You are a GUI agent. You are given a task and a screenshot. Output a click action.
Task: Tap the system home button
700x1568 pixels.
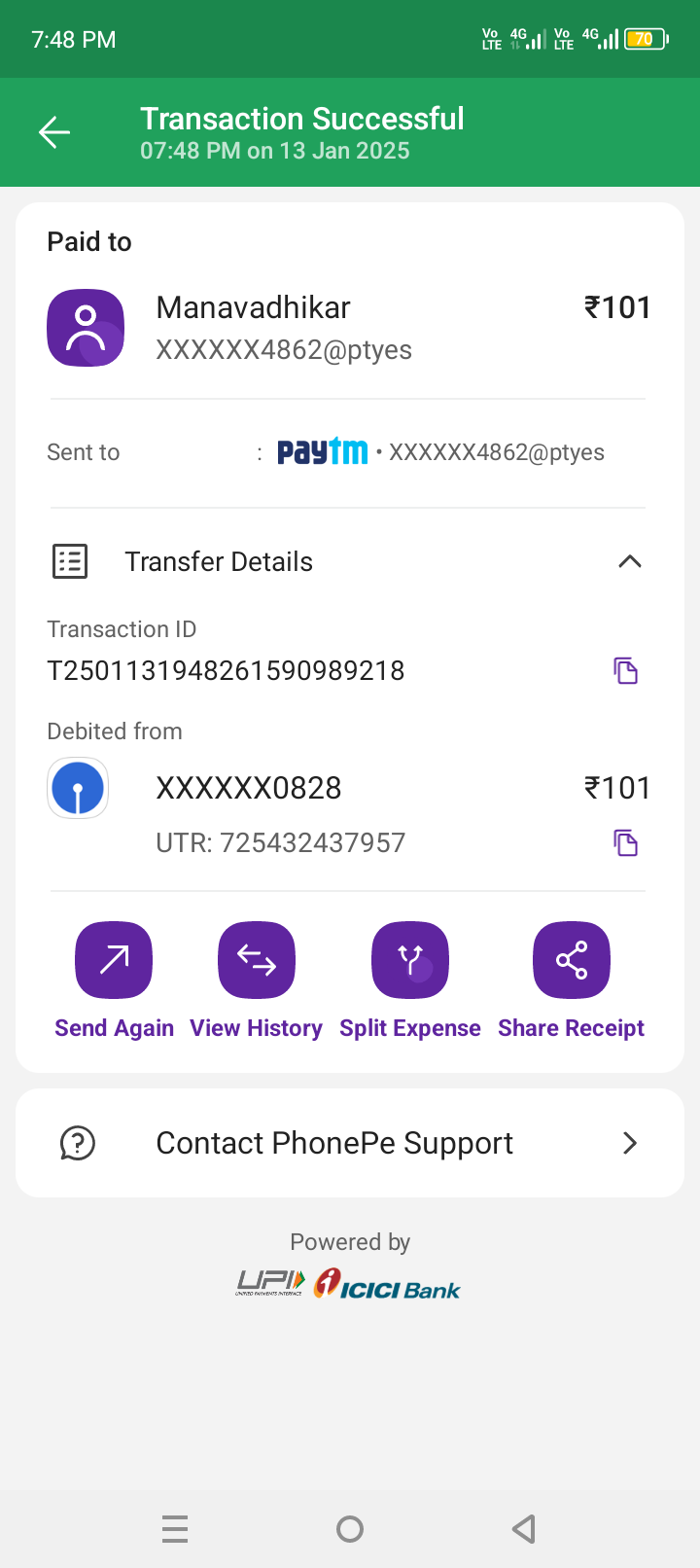tap(350, 1529)
